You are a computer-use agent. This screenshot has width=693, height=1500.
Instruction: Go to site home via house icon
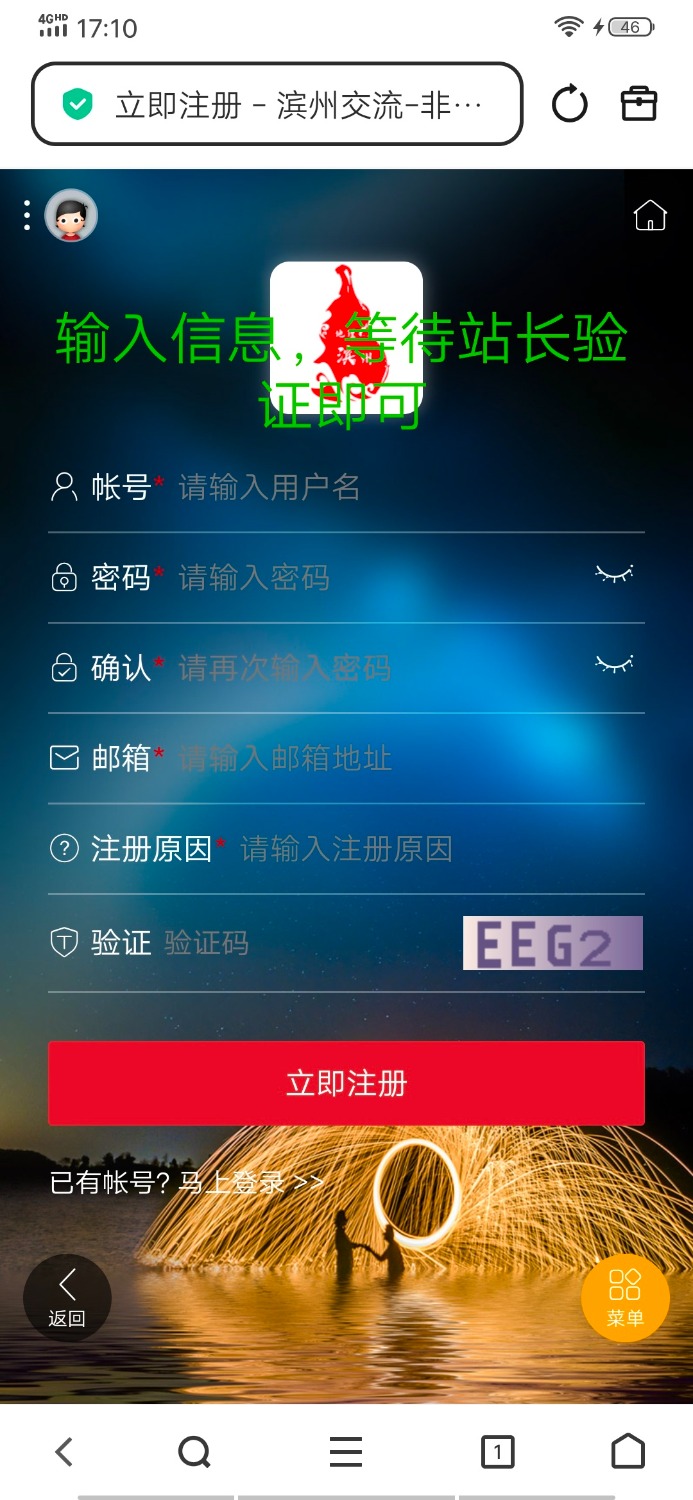[x=650, y=215]
